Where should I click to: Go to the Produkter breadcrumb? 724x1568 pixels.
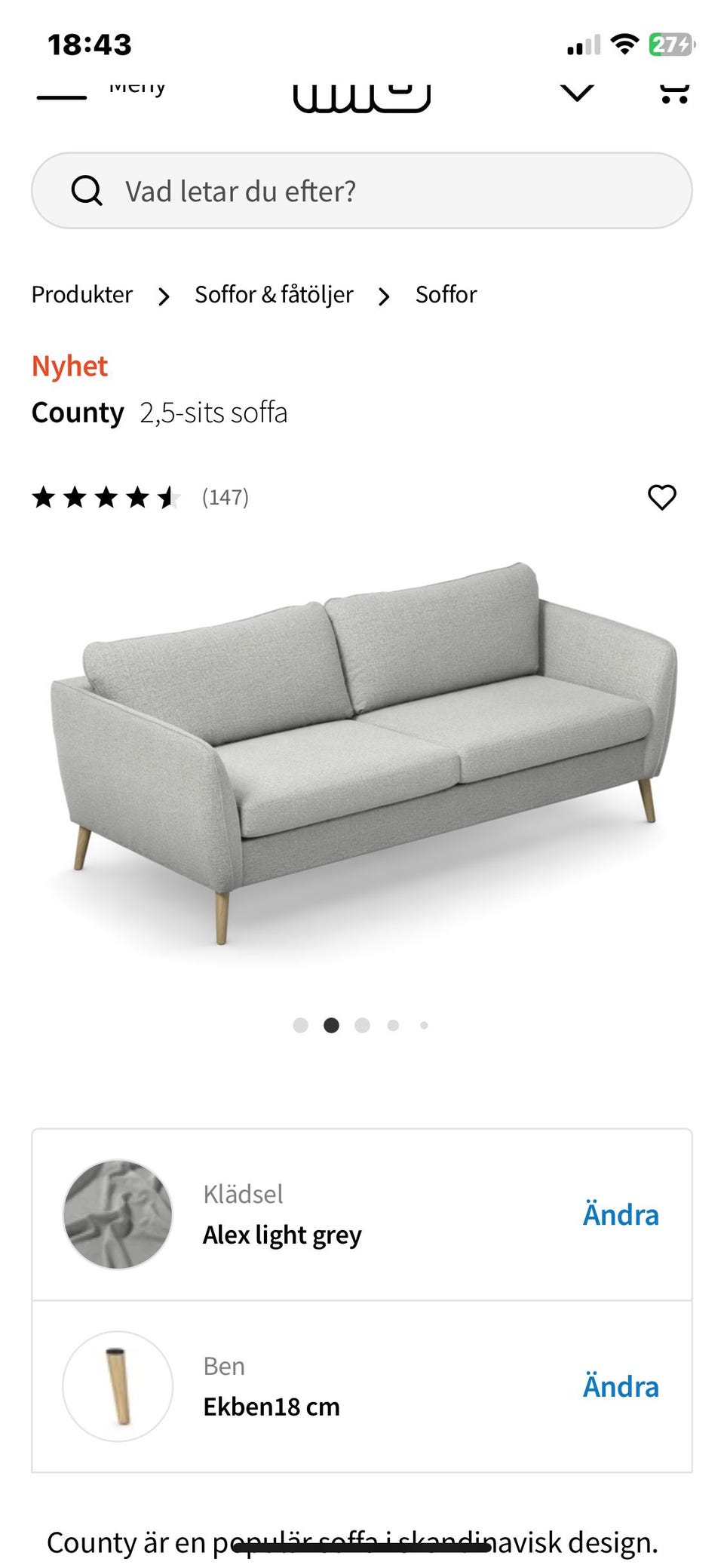point(82,294)
